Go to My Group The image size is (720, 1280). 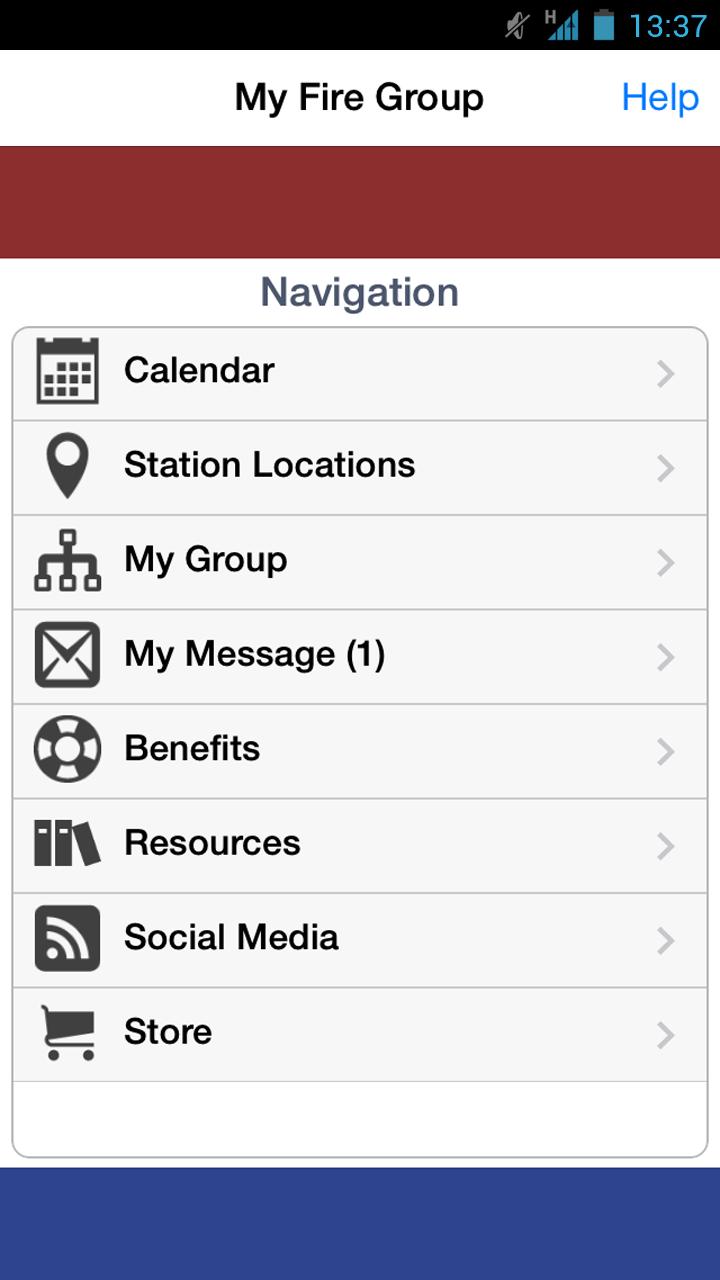tap(360, 561)
